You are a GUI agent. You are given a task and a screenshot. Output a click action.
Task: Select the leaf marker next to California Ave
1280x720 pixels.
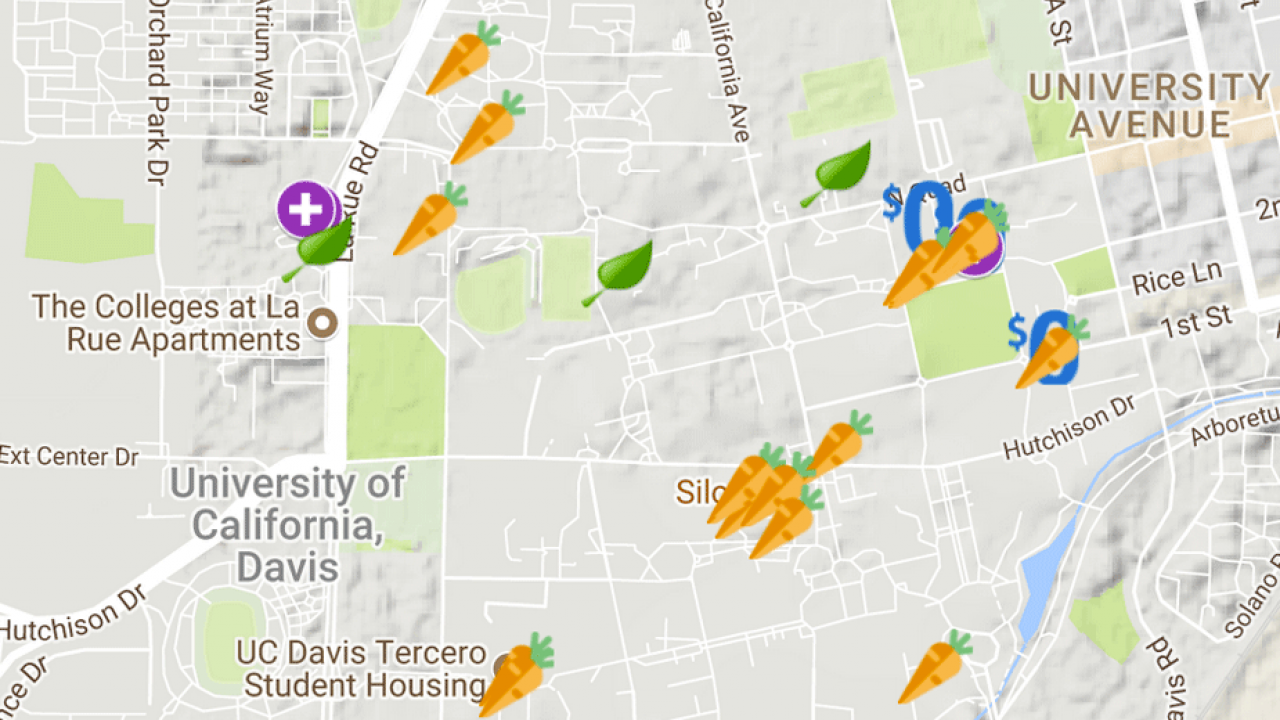838,172
